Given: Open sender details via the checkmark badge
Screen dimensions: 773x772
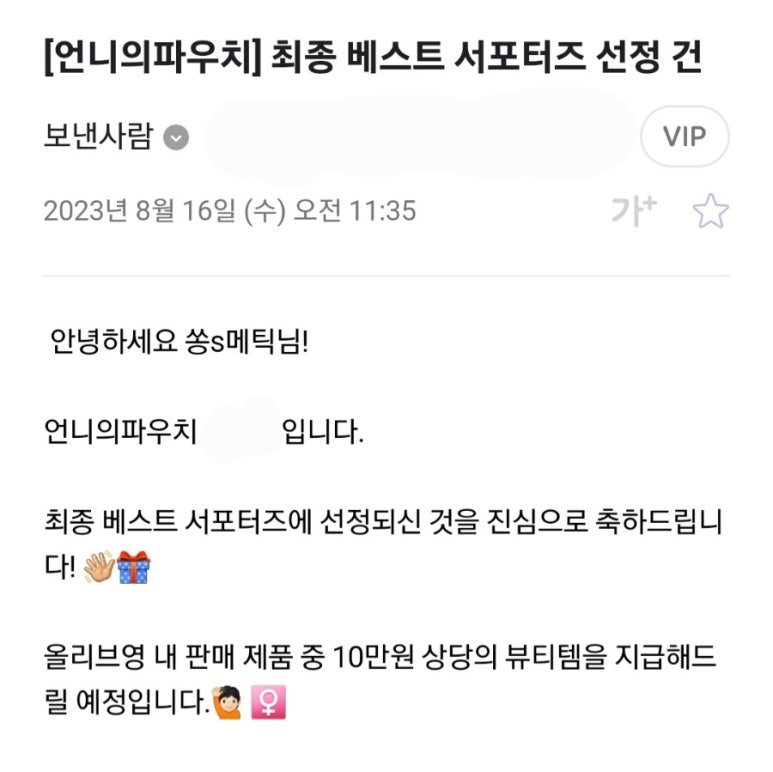Looking at the screenshot, I should pos(176,138).
